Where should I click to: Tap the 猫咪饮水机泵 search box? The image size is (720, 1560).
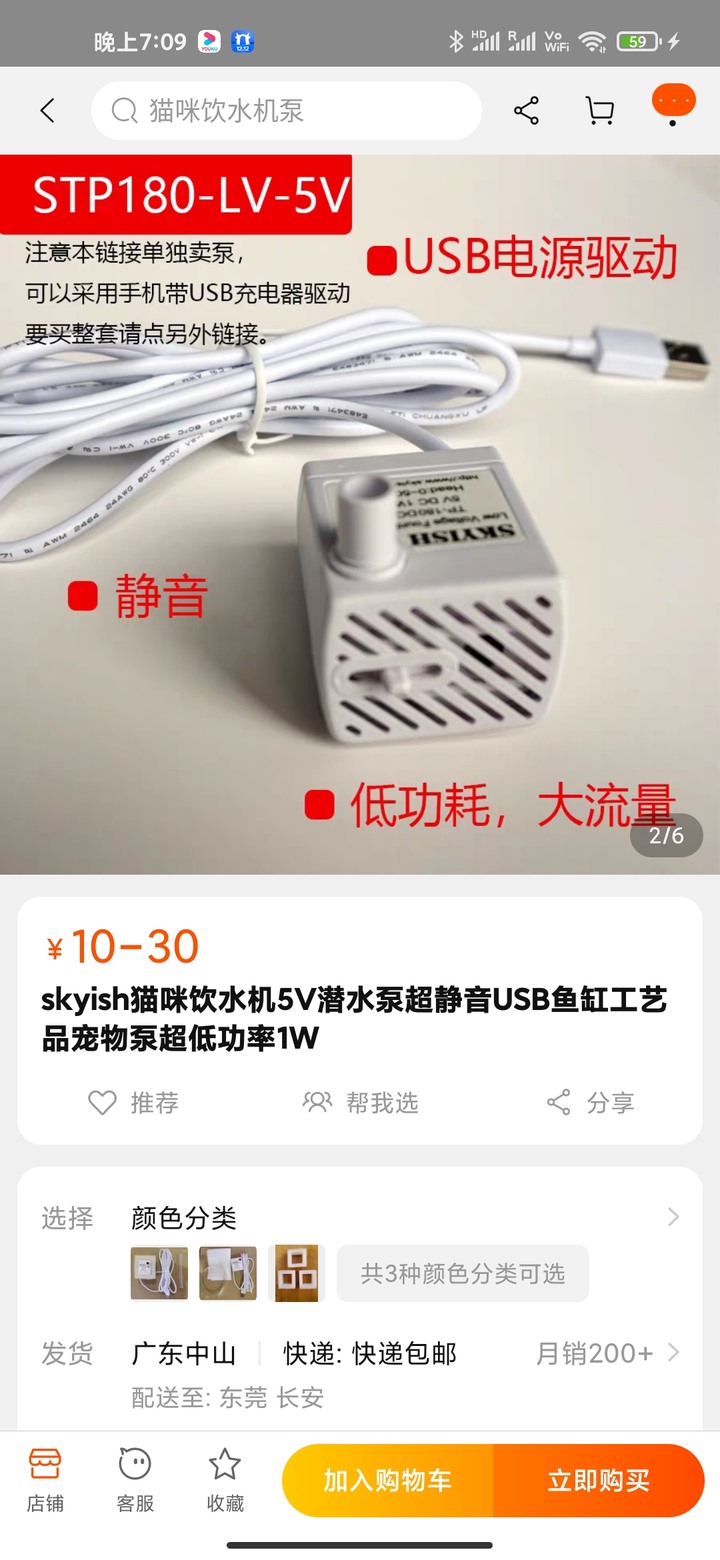pos(286,111)
